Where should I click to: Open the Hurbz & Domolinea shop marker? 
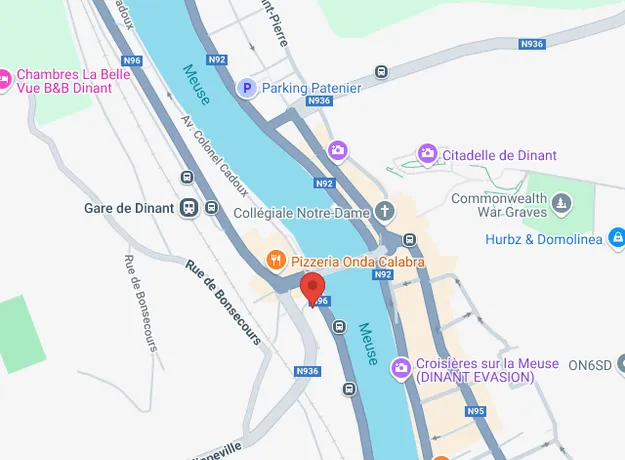point(617,238)
